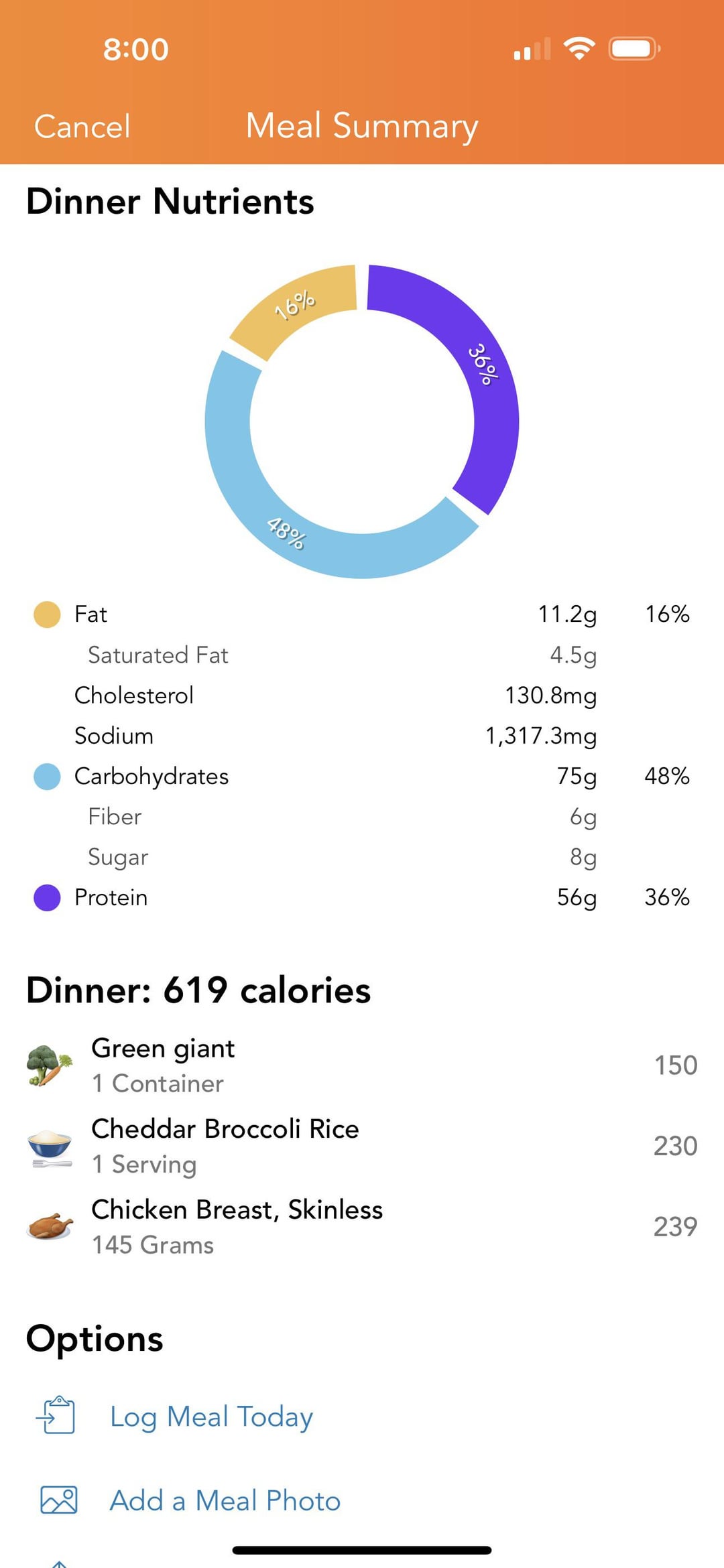The height and width of the screenshot is (1568, 724).
Task: Open the Green giant food entry
Action: (x=362, y=1065)
